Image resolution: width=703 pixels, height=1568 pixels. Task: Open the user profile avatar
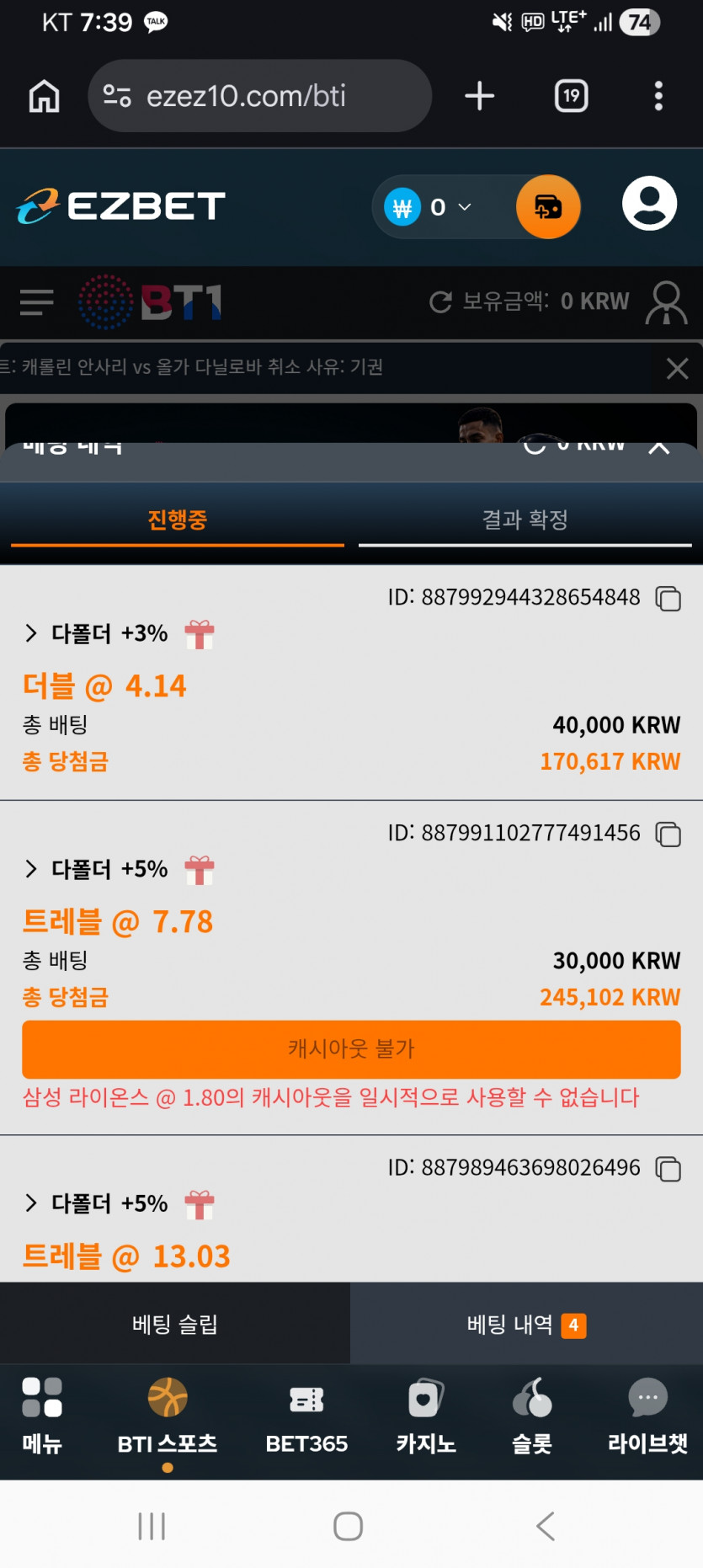pos(649,204)
